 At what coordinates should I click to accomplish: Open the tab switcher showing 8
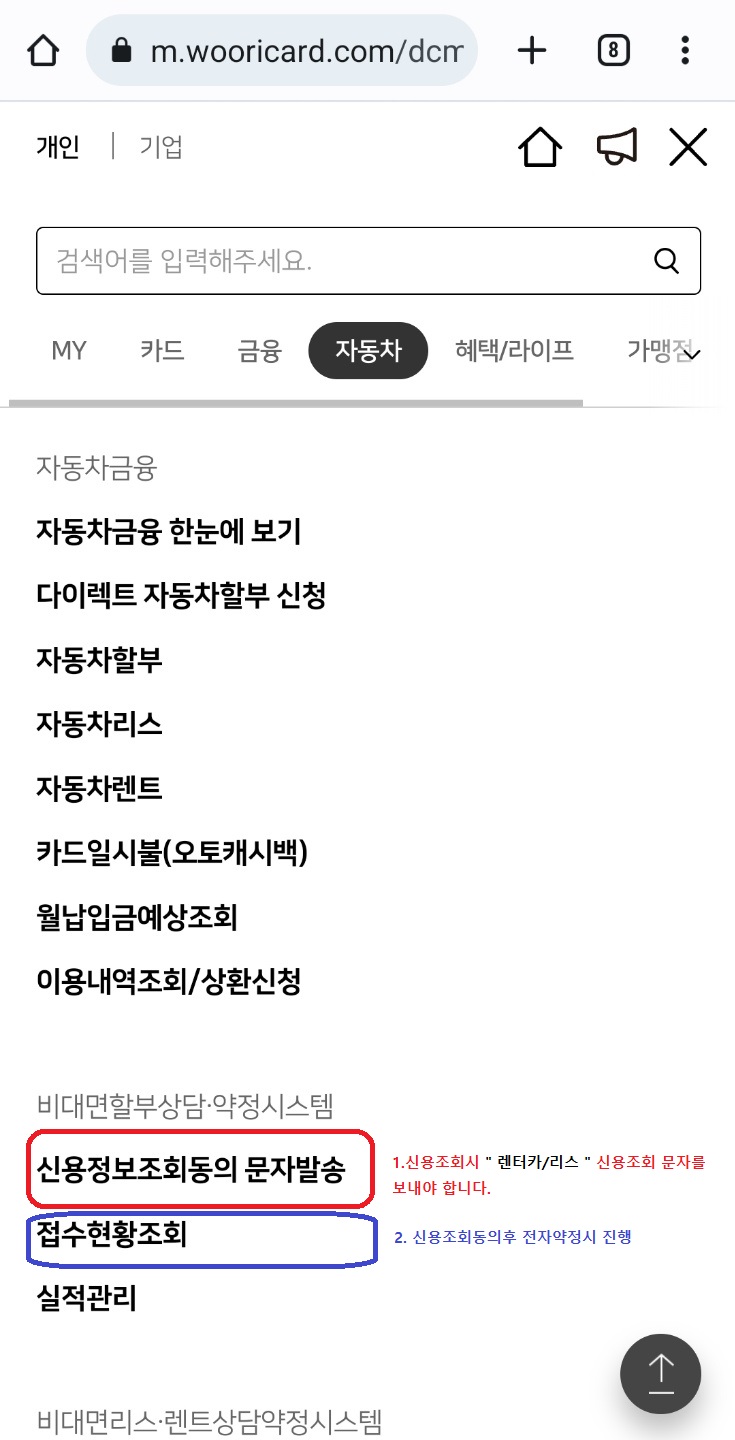(613, 50)
